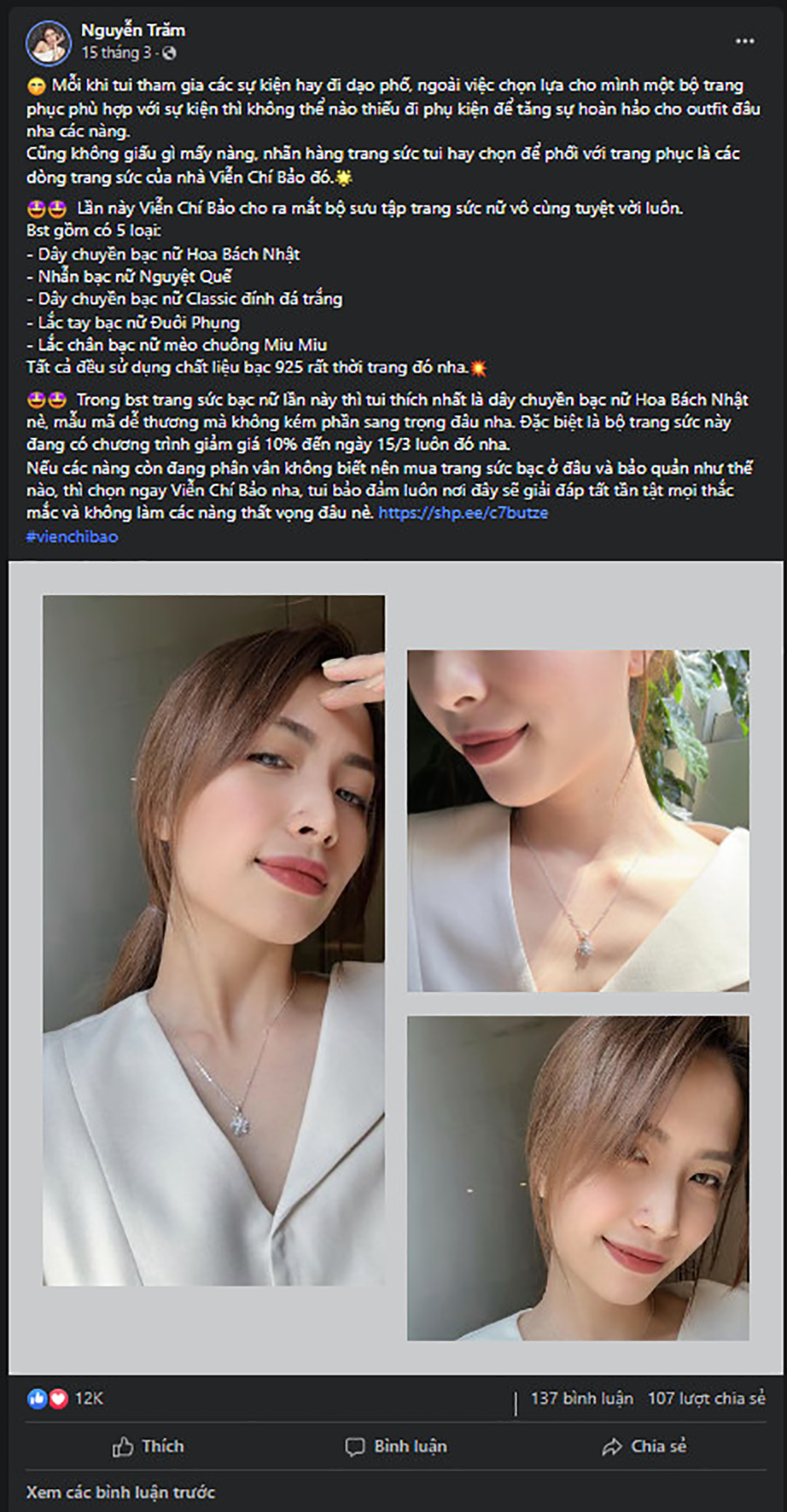View the 107 lượt chia sẻ shares
Screen dimensions: 787x1512
[706, 1398]
